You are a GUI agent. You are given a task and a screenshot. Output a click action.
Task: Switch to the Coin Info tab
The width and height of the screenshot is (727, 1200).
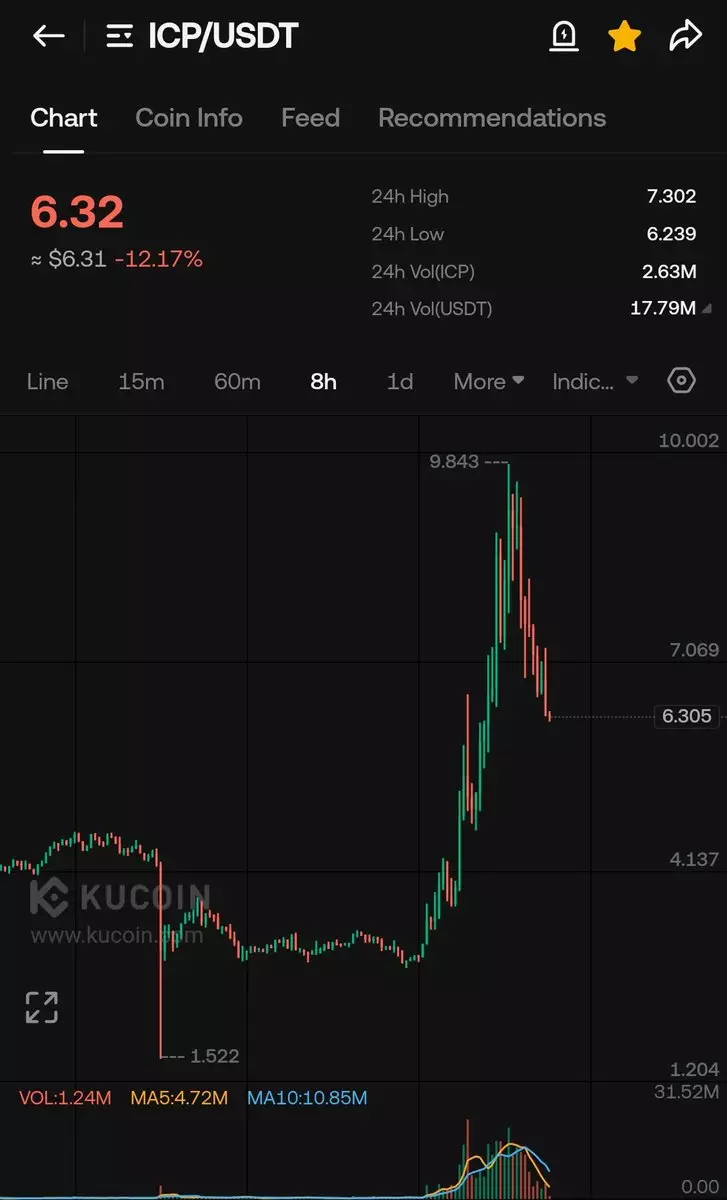(188, 118)
